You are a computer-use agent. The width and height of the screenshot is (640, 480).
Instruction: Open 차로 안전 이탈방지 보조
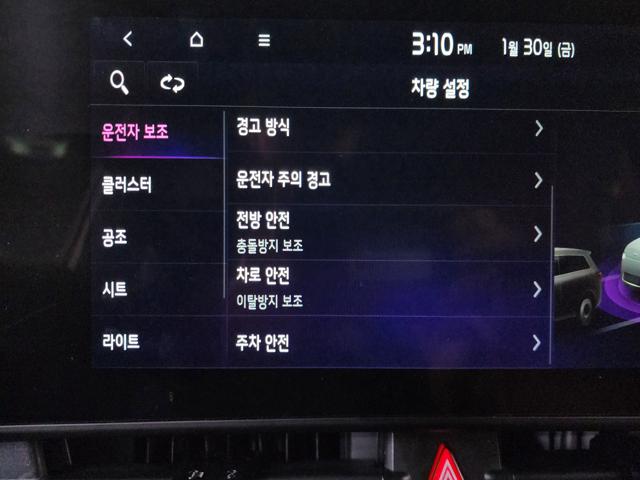click(x=388, y=288)
